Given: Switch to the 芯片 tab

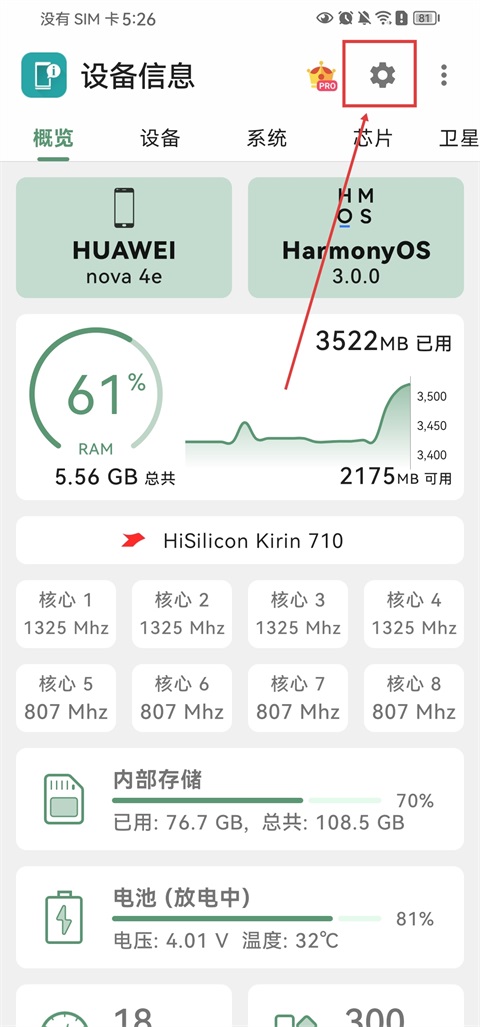Looking at the screenshot, I should (x=373, y=138).
